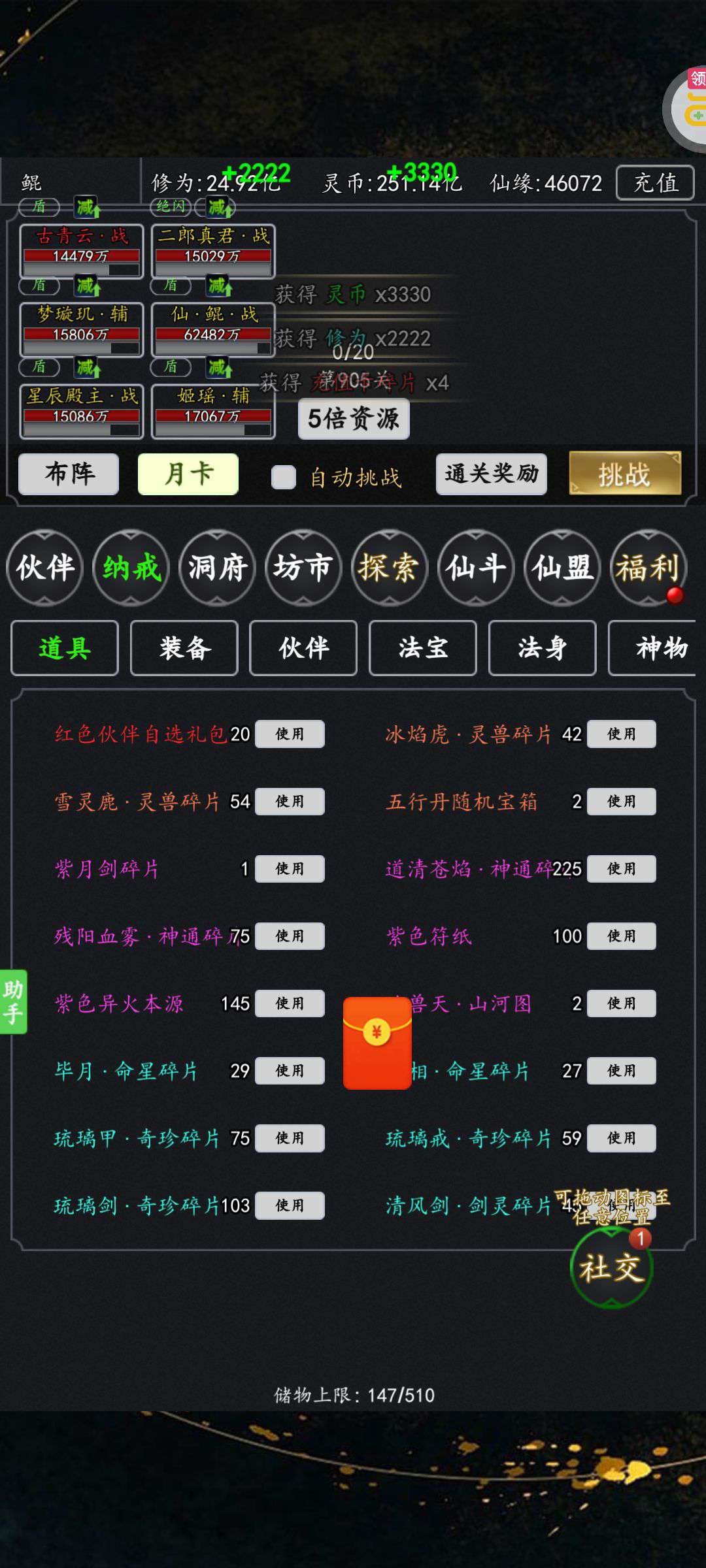Open the 社交 social button
The image size is (706, 1568).
(612, 1267)
